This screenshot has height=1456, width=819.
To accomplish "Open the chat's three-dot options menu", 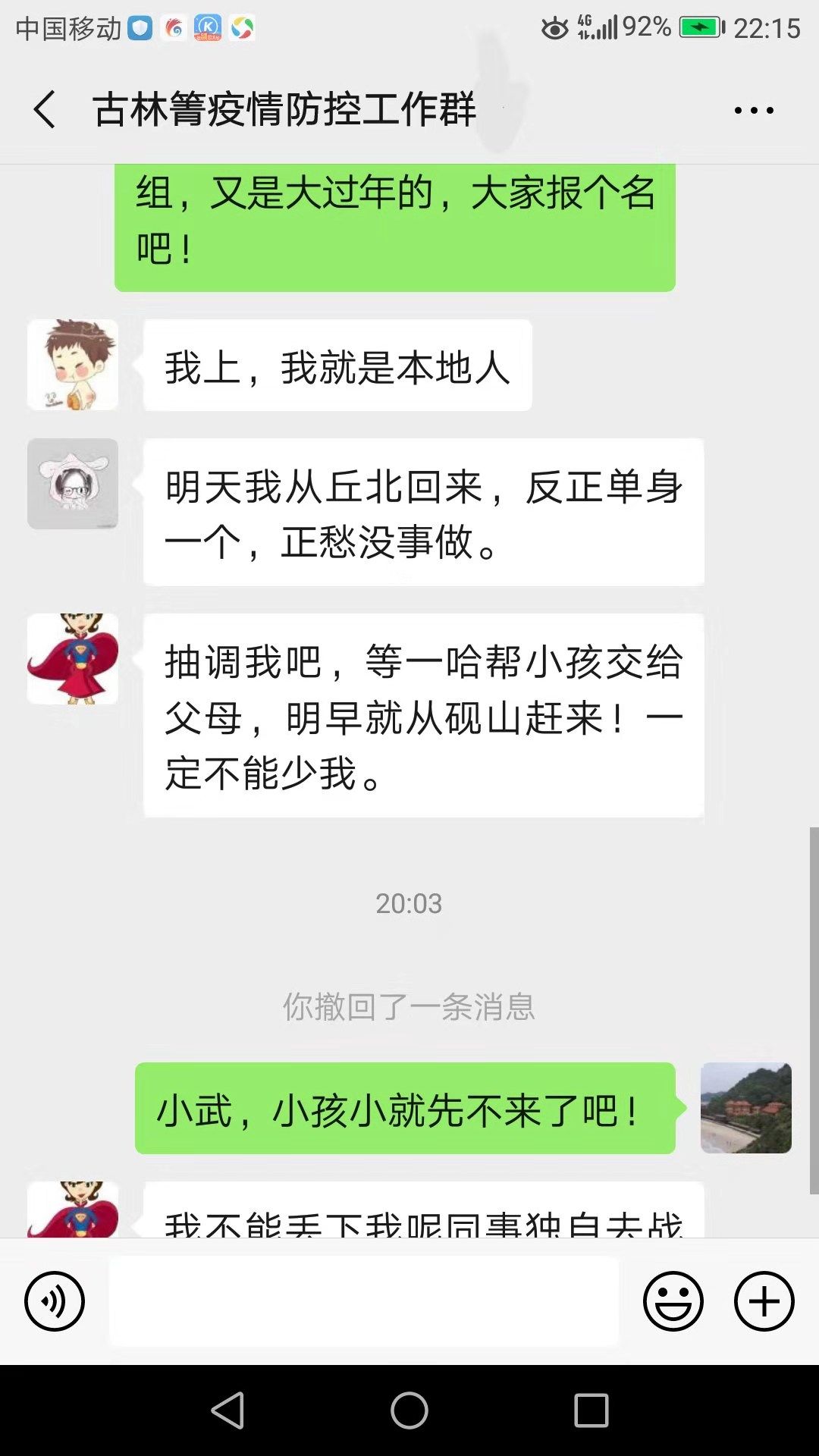I will coord(754,110).
